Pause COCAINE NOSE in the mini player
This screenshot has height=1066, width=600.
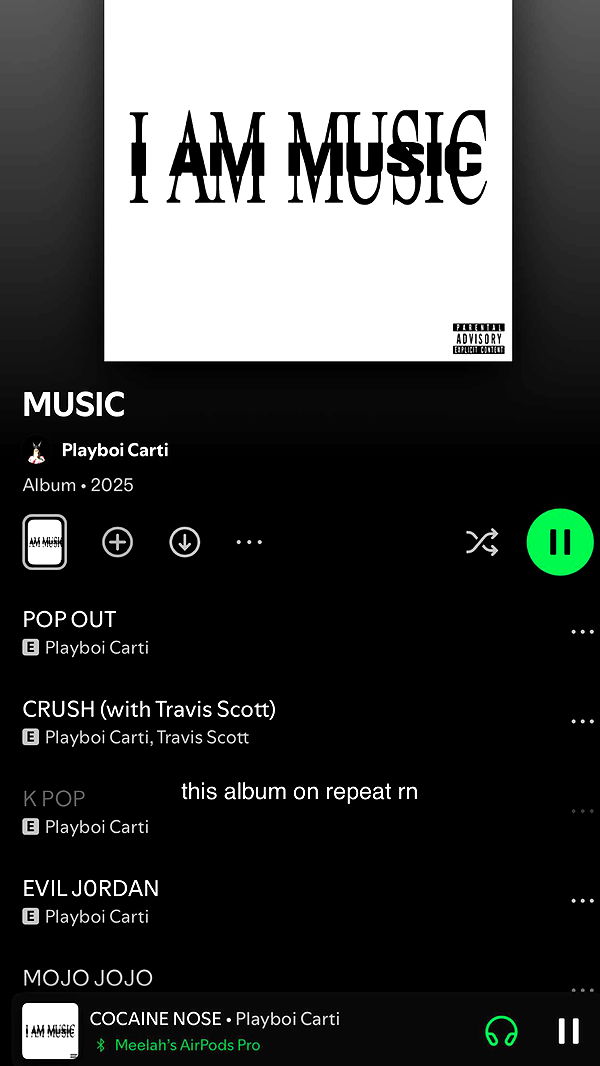point(568,1031)
